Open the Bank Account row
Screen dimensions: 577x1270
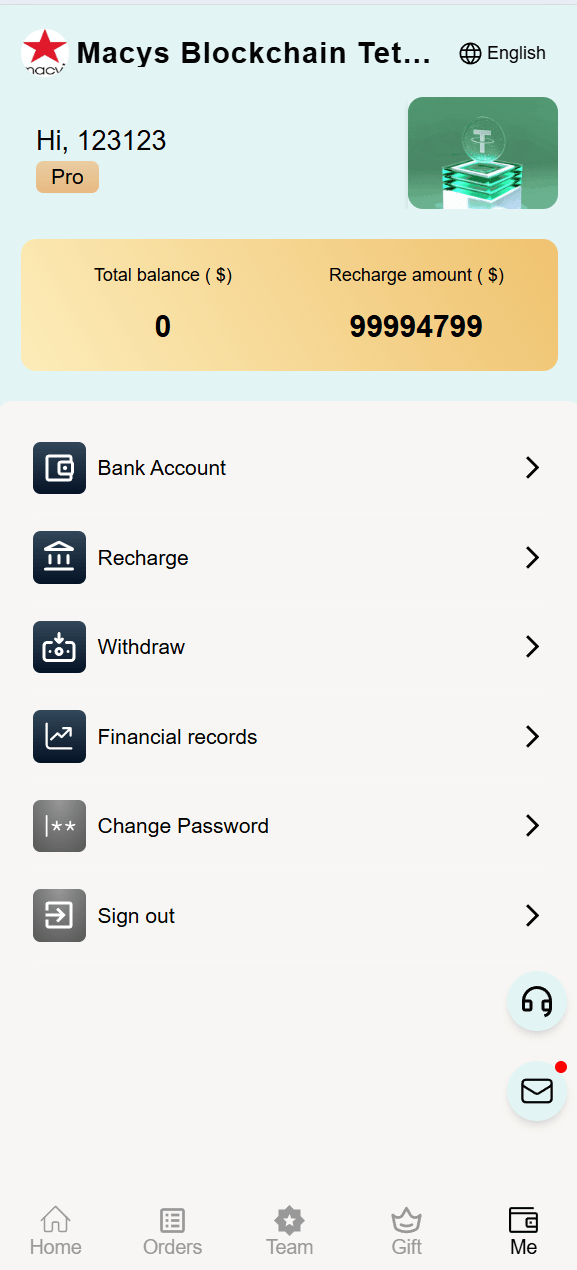pos(288,468)
